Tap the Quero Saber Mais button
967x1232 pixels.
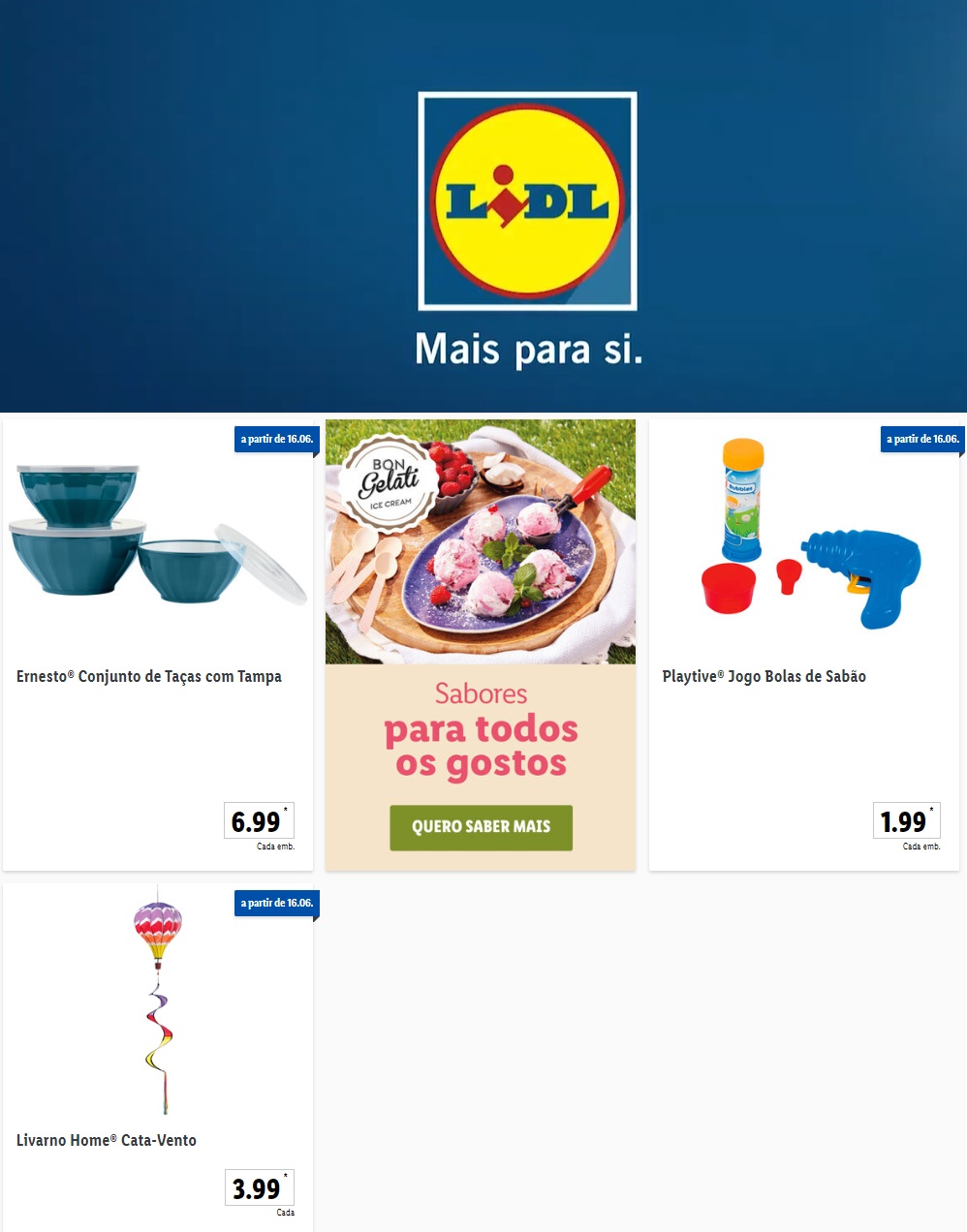[x=481, y=827]
